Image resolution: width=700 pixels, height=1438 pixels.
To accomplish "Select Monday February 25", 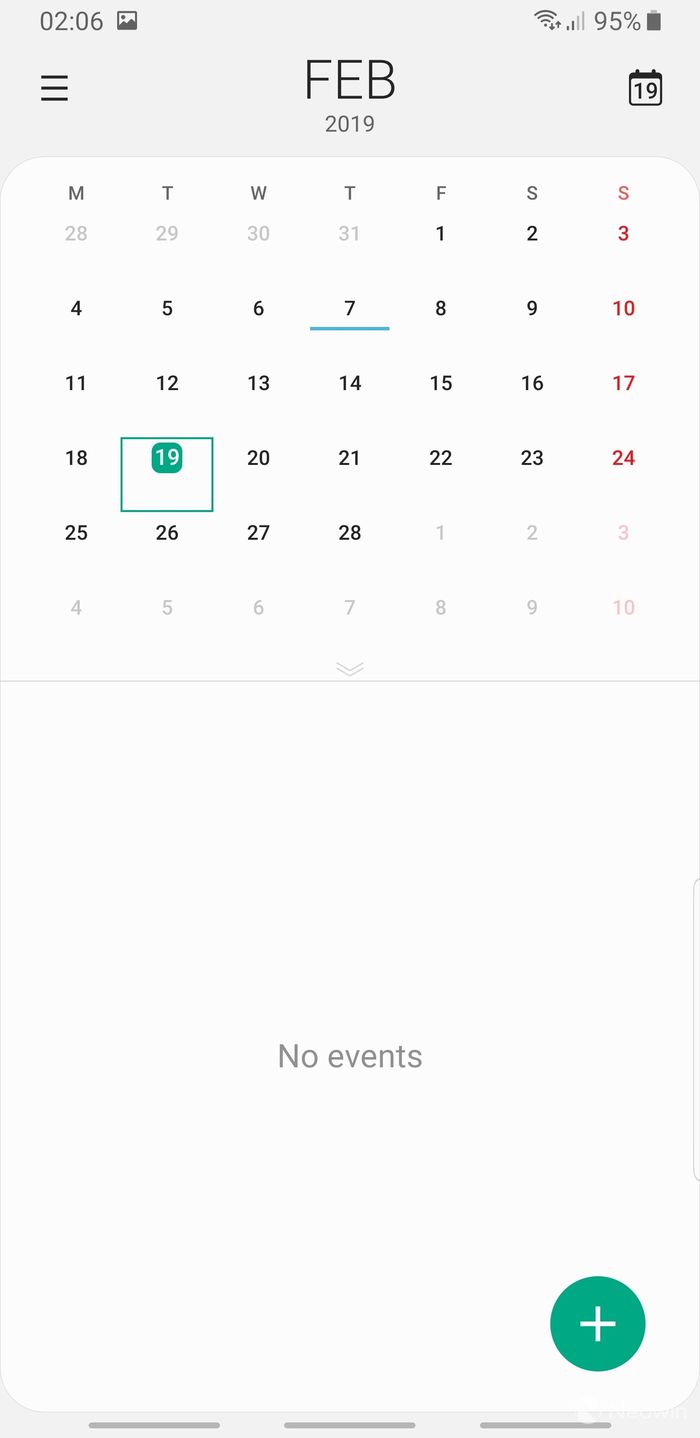I will point(76,533).
